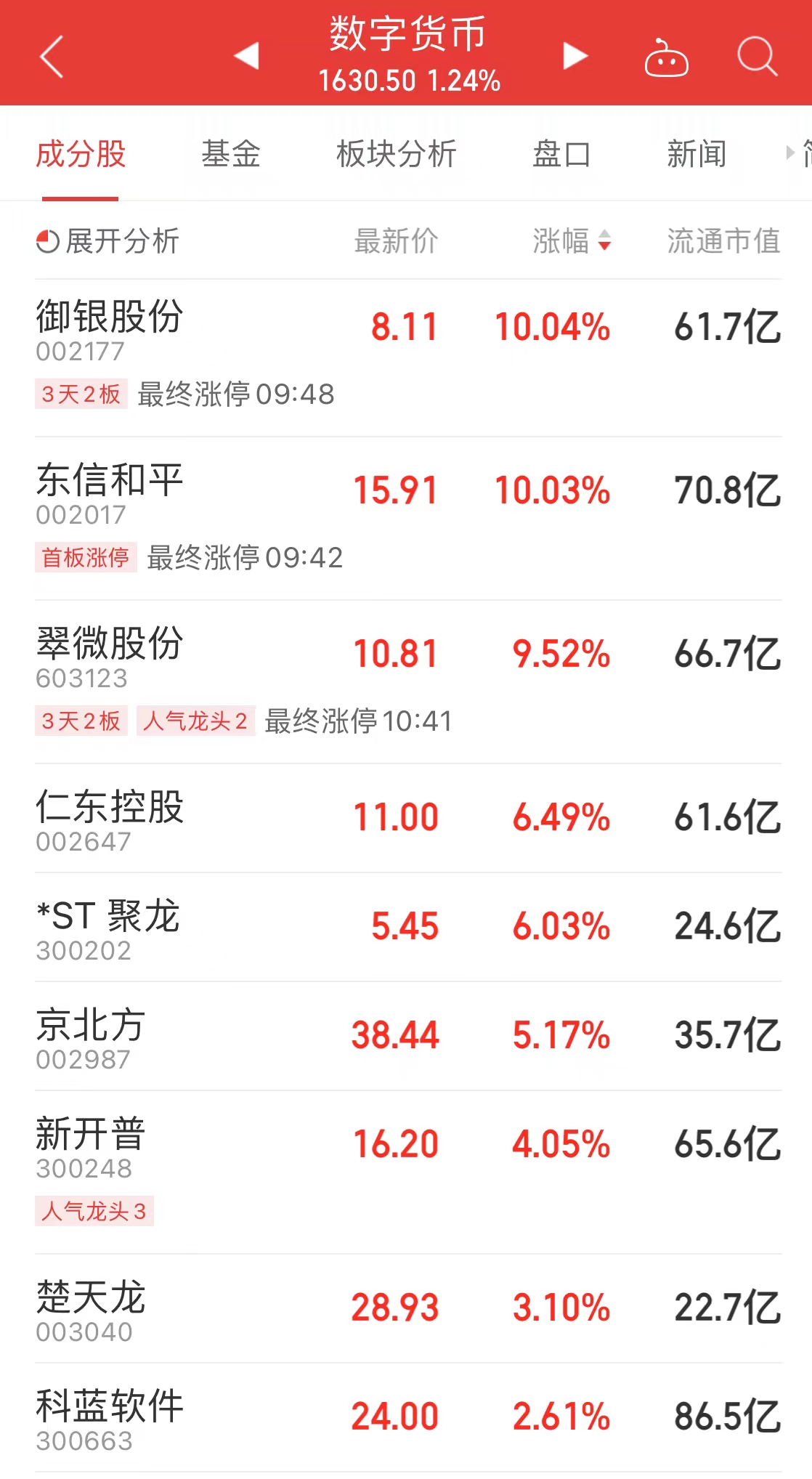Toggle sorting by 最新价 column
The height and width of the screenshot is (1479, 812).
(396, 242)
